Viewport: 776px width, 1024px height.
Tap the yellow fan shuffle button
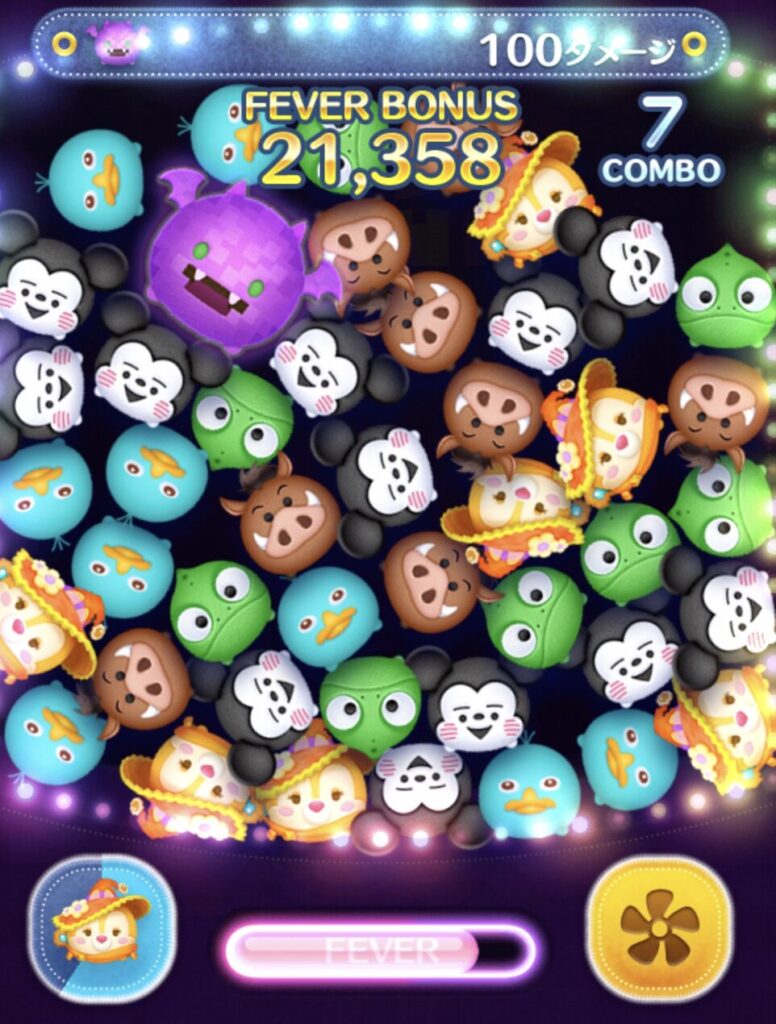(x=659, y=927)
